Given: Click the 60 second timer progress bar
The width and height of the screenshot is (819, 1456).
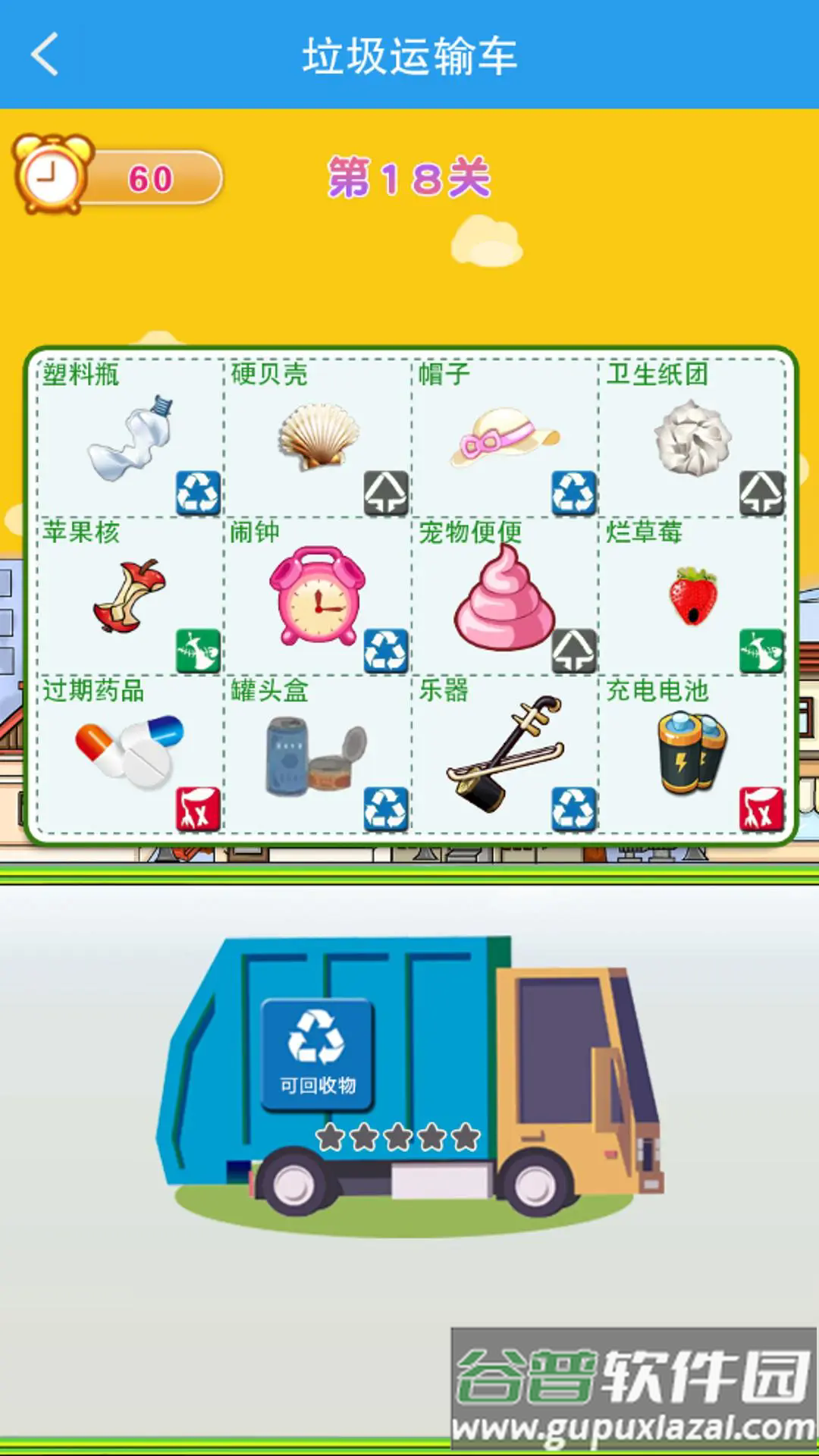Looking at the screenshot, I should tap(152, 178).
